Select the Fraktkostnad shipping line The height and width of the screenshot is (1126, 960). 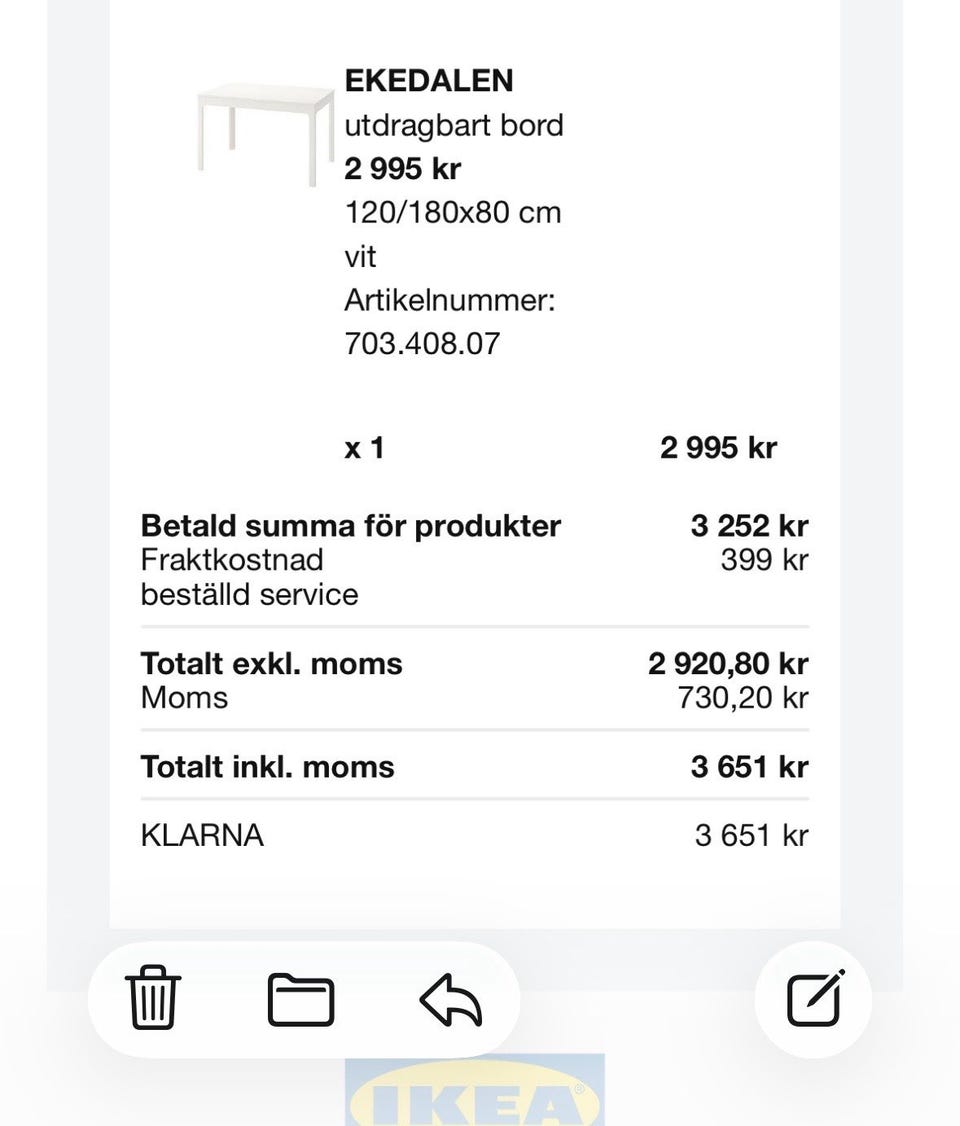[232, 560]
